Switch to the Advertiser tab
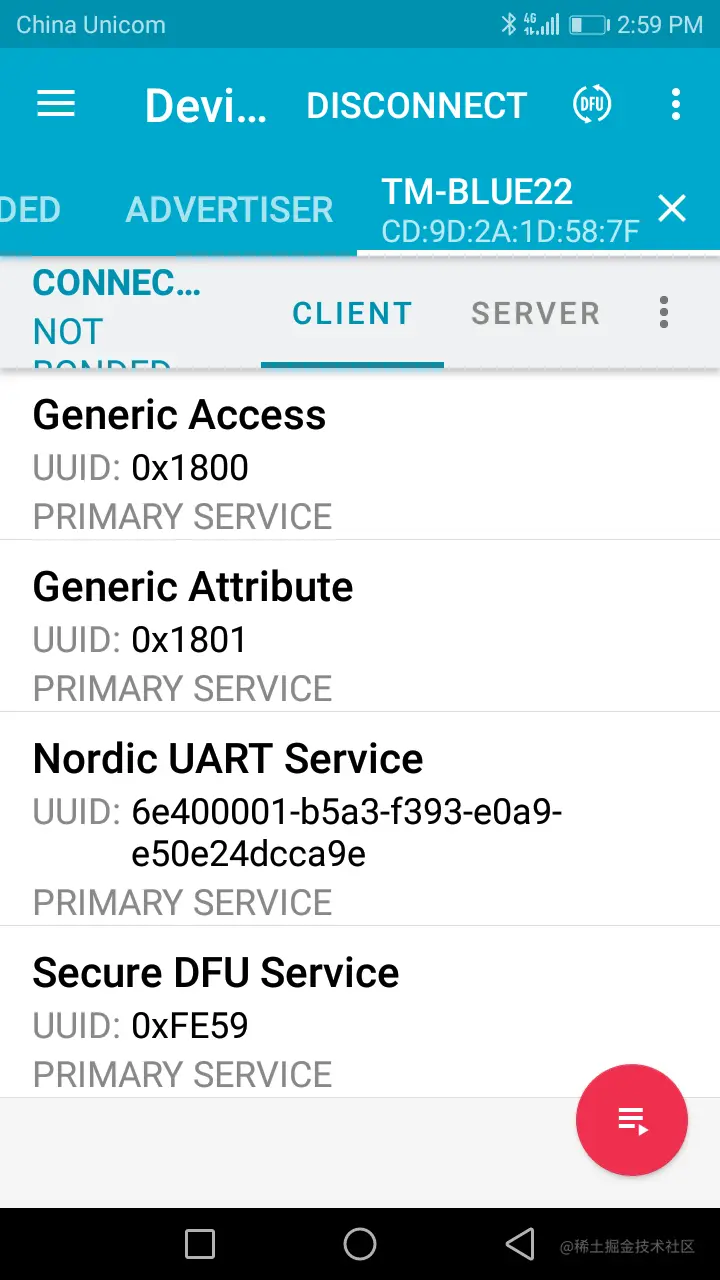 229,209
